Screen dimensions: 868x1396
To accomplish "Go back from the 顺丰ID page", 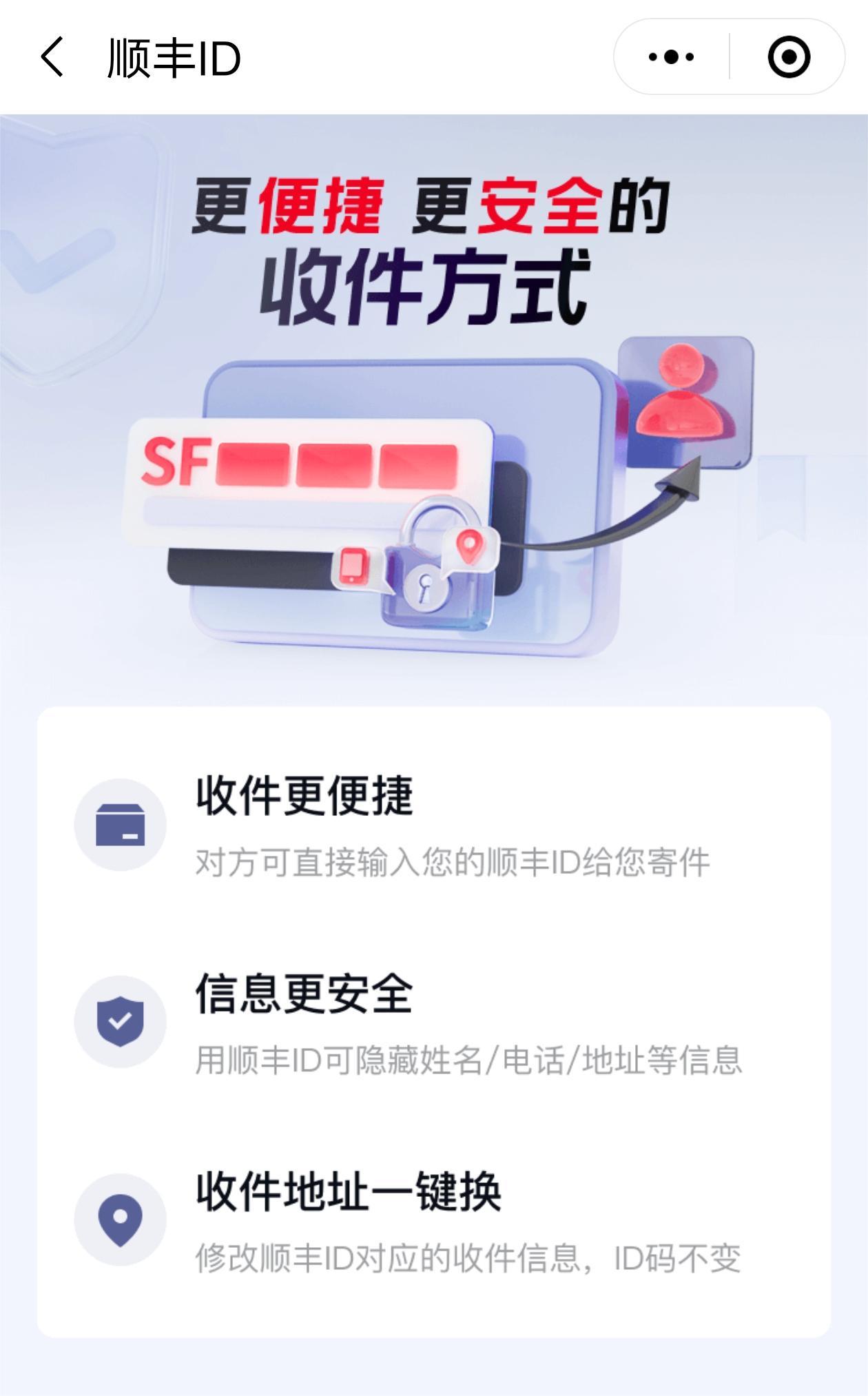I will [52, 57].
